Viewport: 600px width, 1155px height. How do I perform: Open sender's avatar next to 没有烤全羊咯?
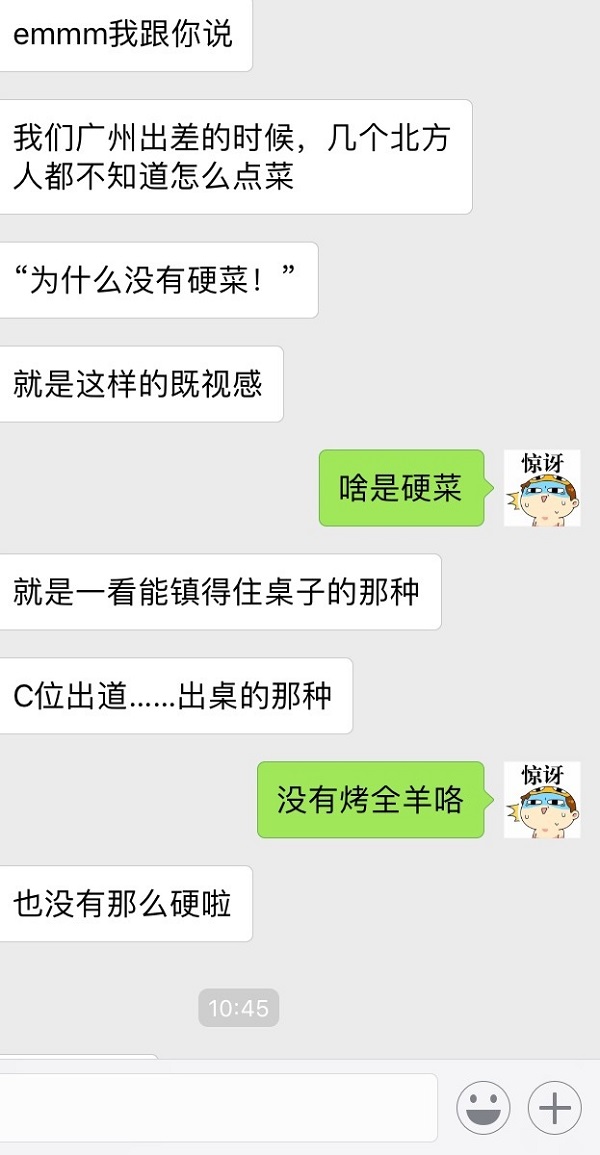point(541,800)
